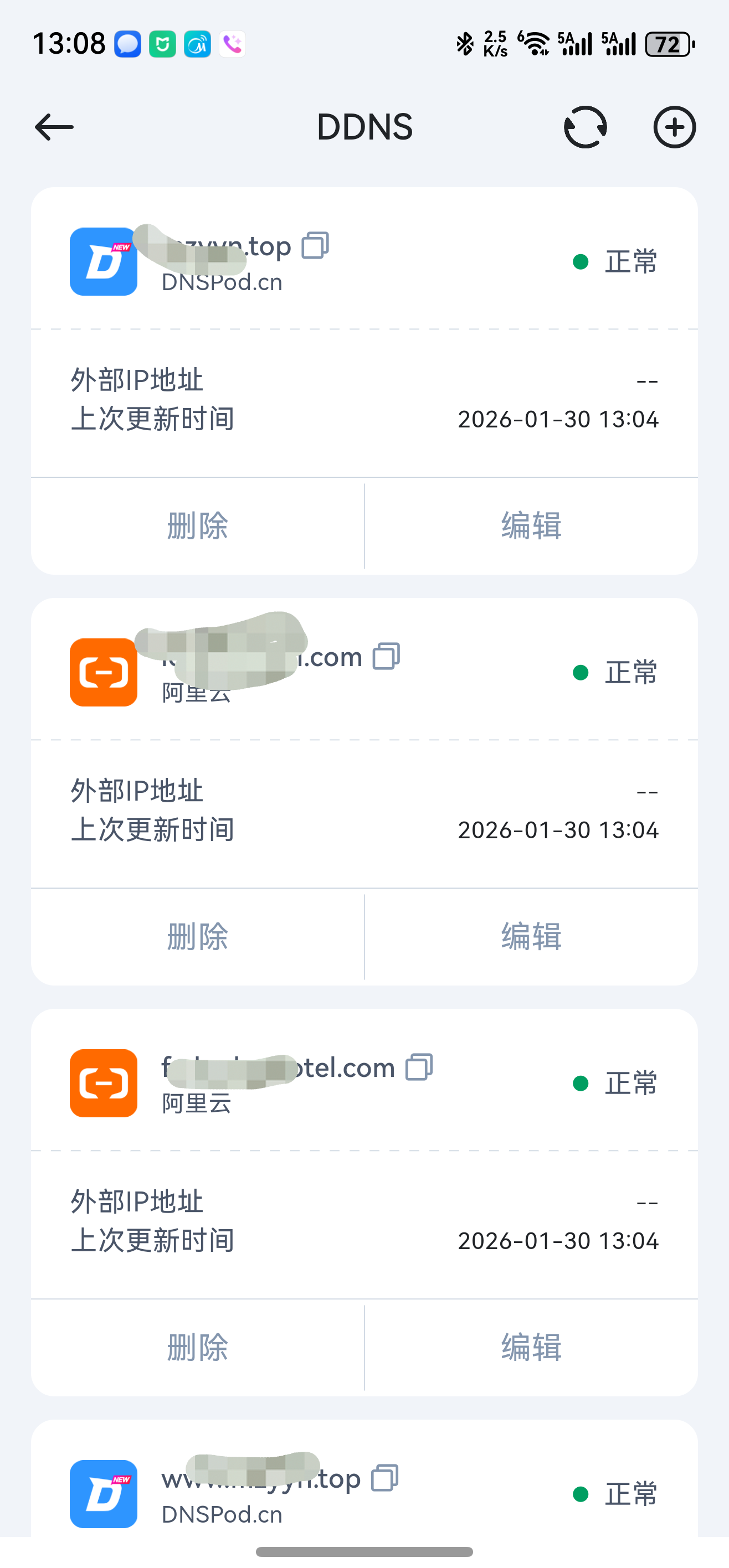This screenshot has height=1568, width=729.
Task: Copy the DNSPod.cn domain starting with ww
Action: click(385, 1478)
